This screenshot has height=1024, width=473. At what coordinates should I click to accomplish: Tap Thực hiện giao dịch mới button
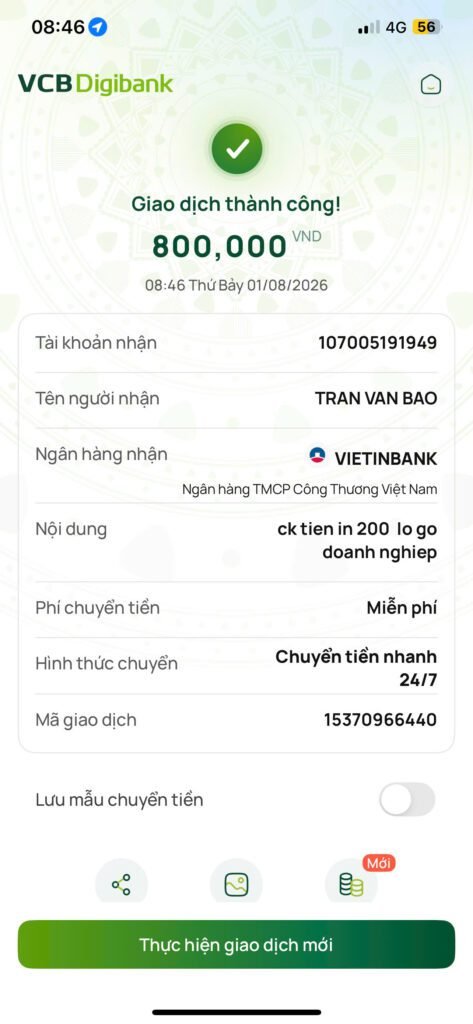[x=236, y=944]
